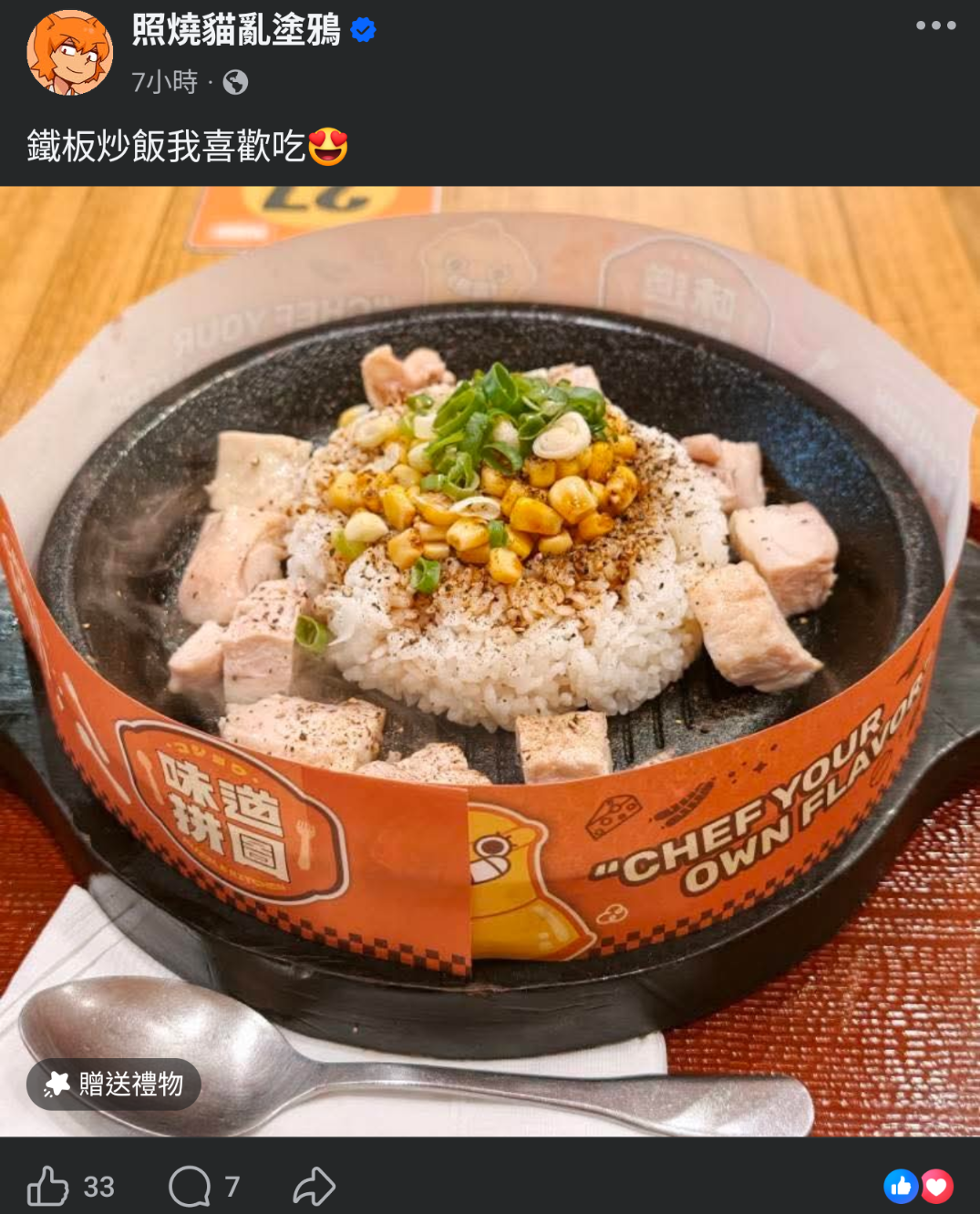Share this post with the arrow icon
This screenshot has width=980, height=1214.
[x=315, y=1186]
